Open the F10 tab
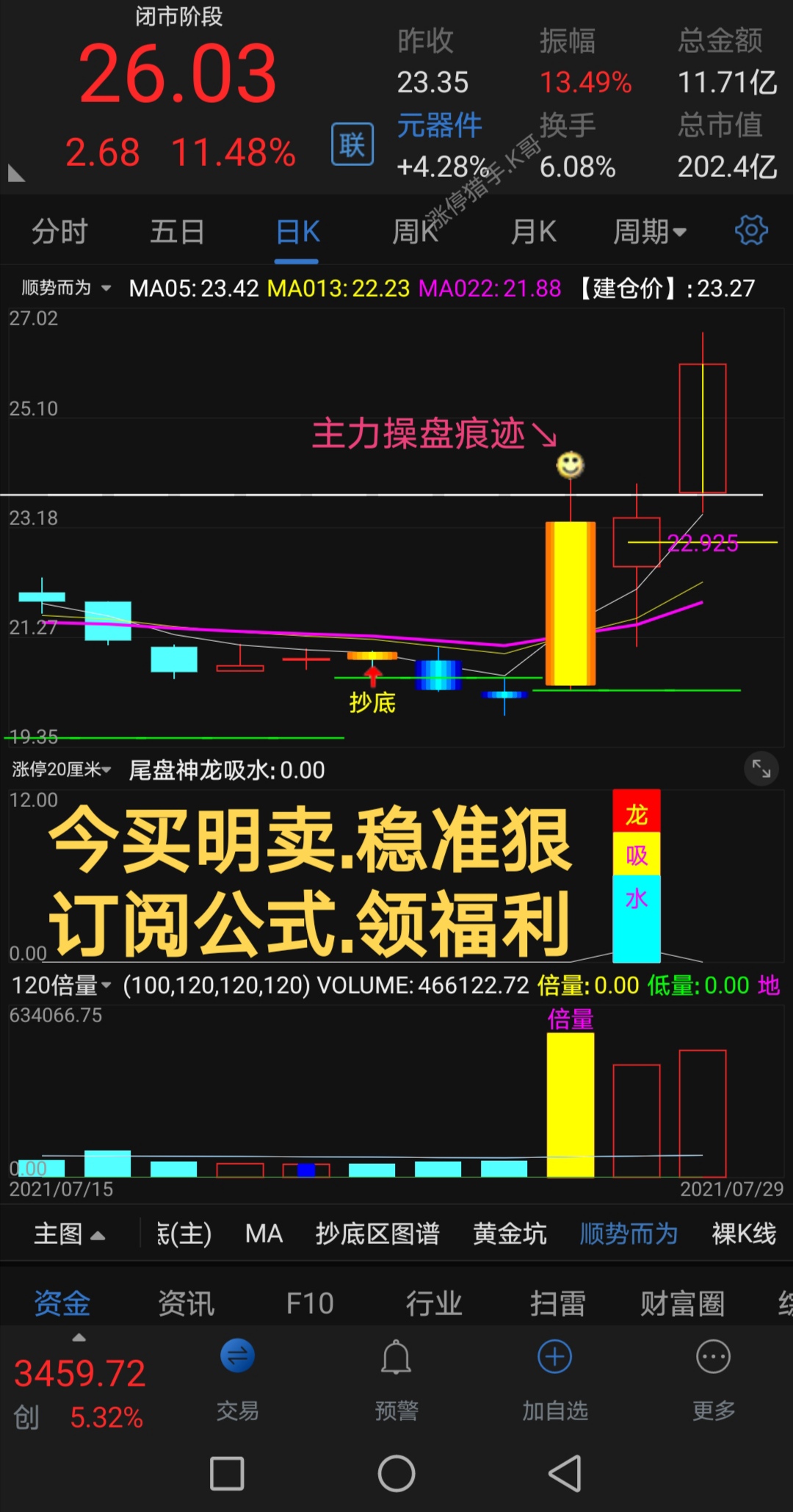This screenshot has width=793, height=1512. coord(310,1303)
